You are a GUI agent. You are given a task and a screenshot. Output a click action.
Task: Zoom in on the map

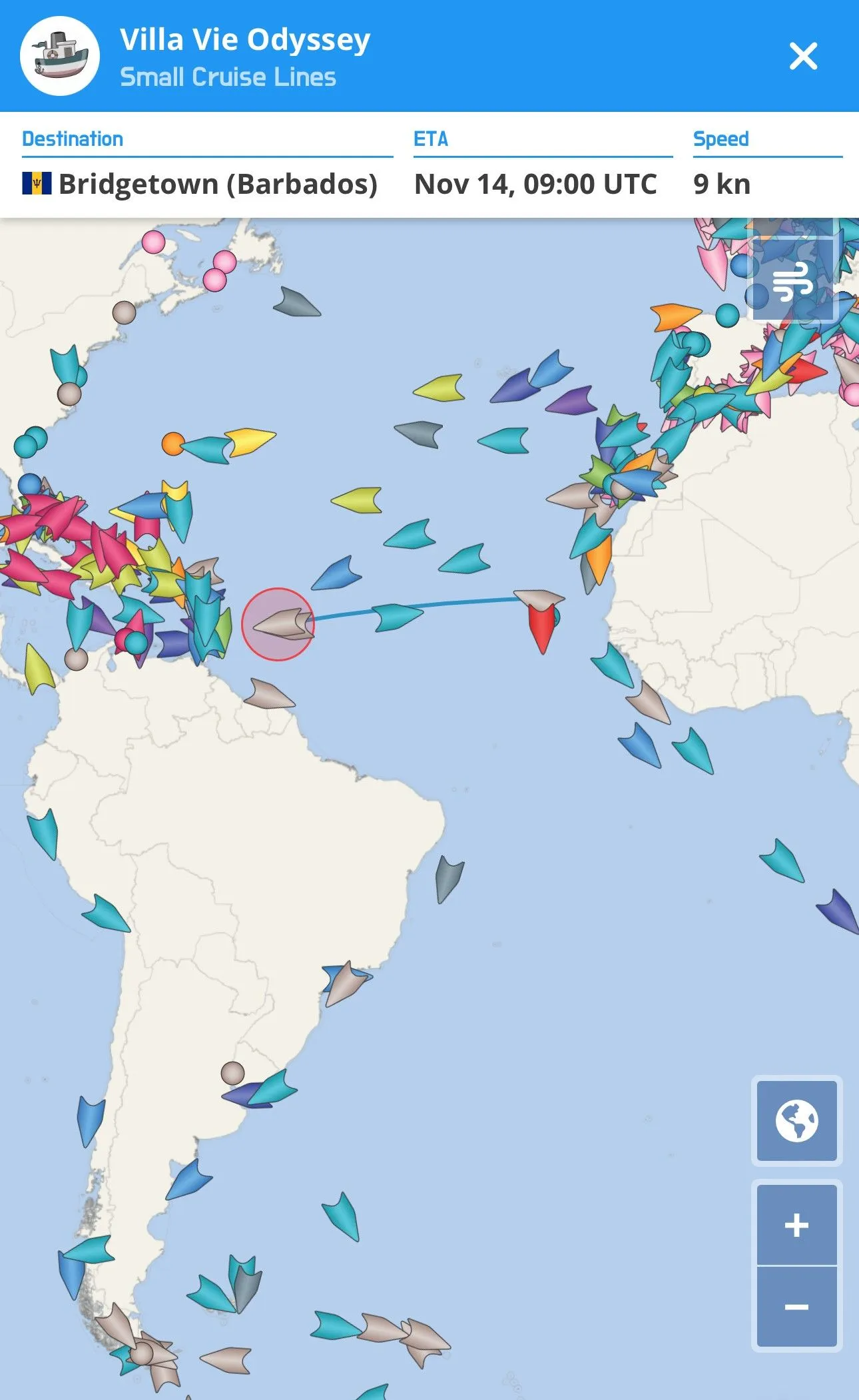[x=796, y=1225]
